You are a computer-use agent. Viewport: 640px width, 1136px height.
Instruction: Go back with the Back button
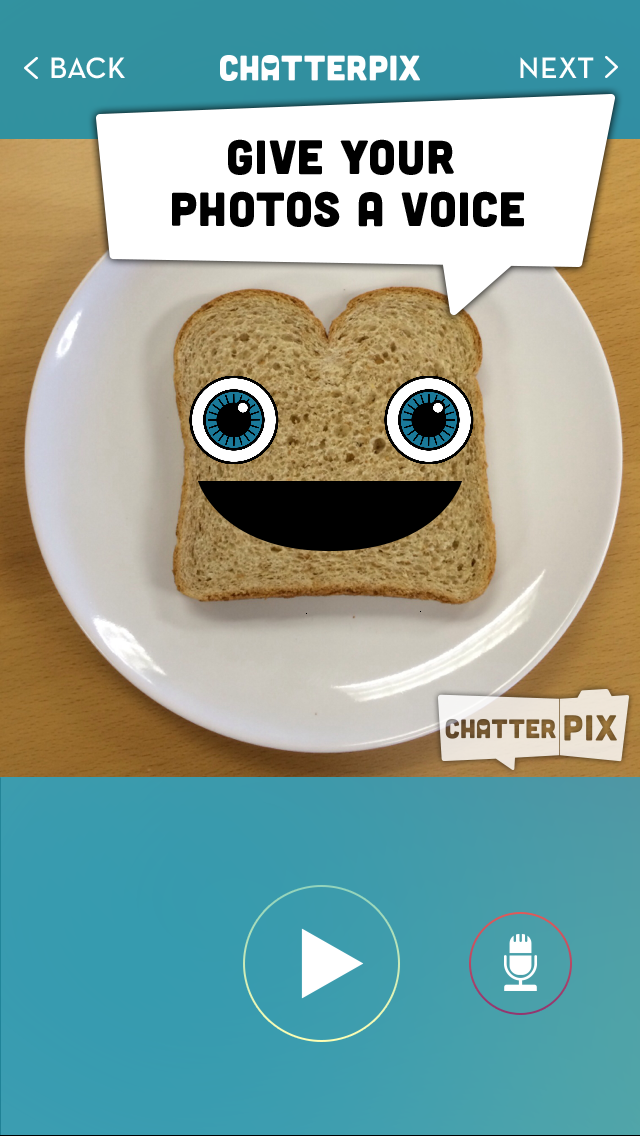[x=74, y=68]
